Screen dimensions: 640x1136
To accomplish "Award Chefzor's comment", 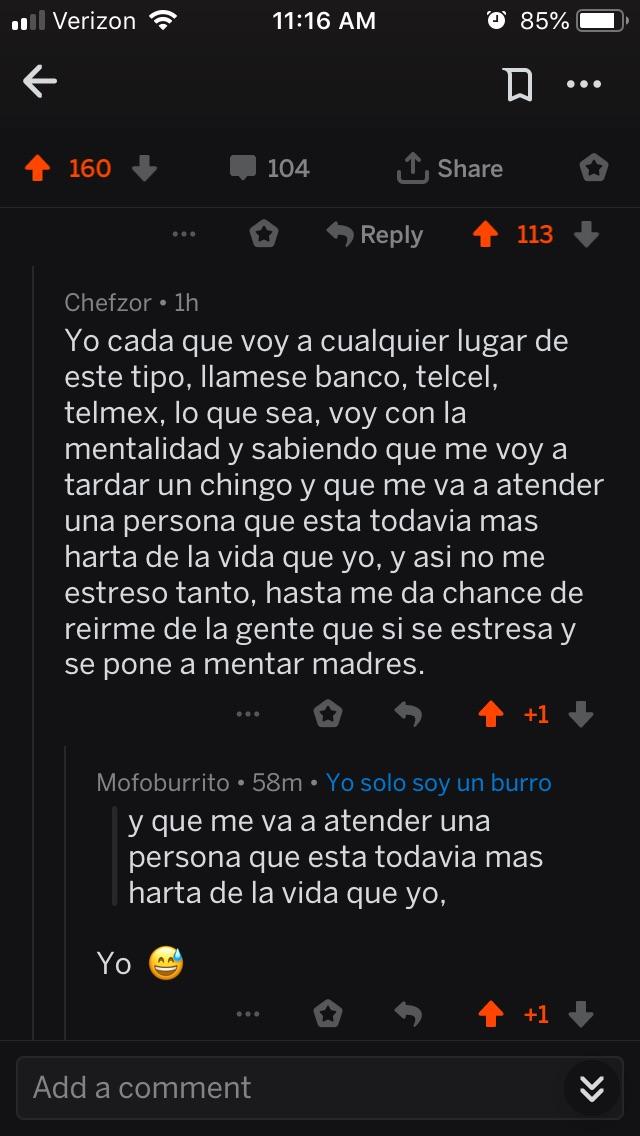I will 328,714.
